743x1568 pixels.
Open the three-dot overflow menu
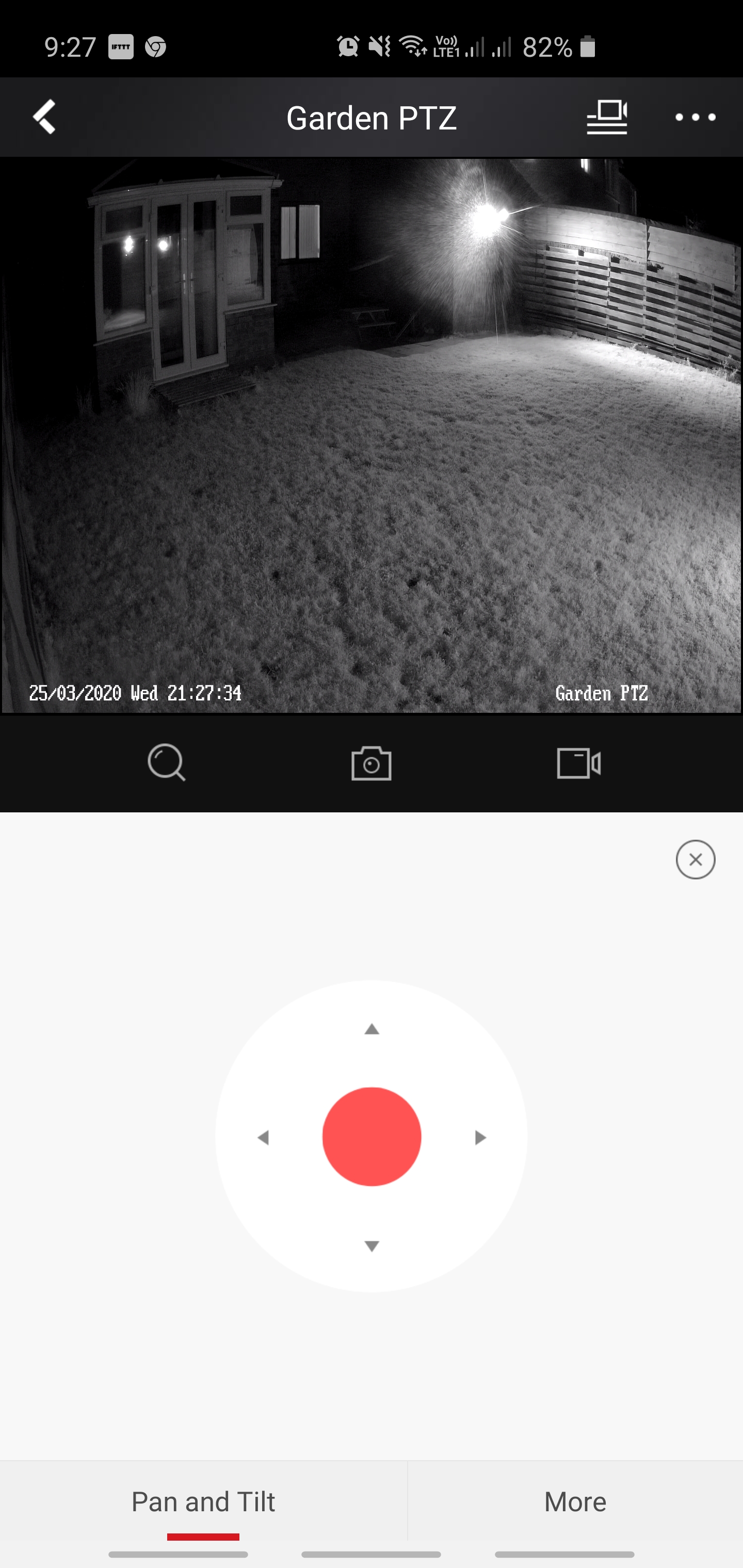coord(695,117)
